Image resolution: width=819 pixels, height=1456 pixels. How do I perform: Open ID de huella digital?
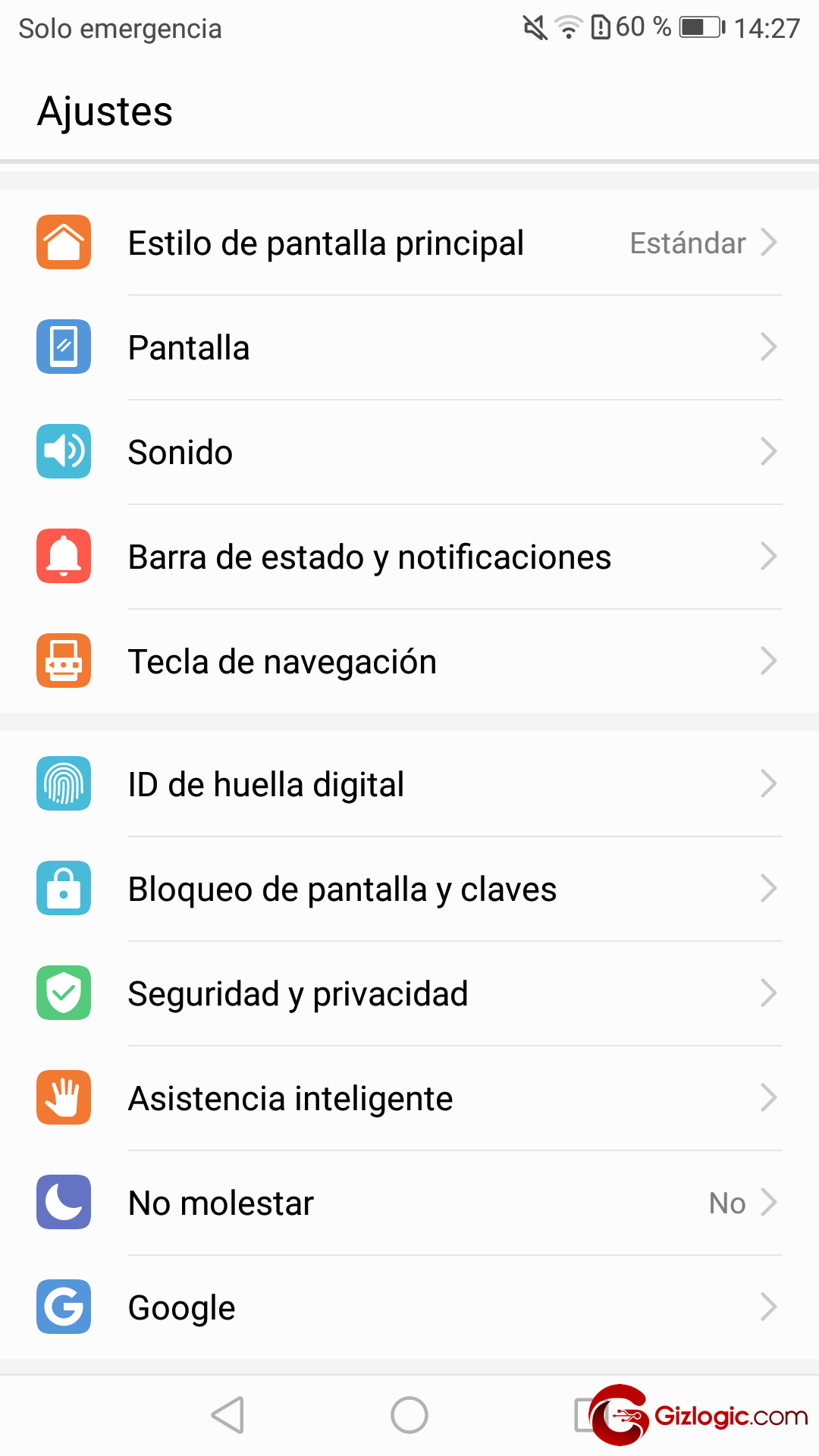click(409, 784)
